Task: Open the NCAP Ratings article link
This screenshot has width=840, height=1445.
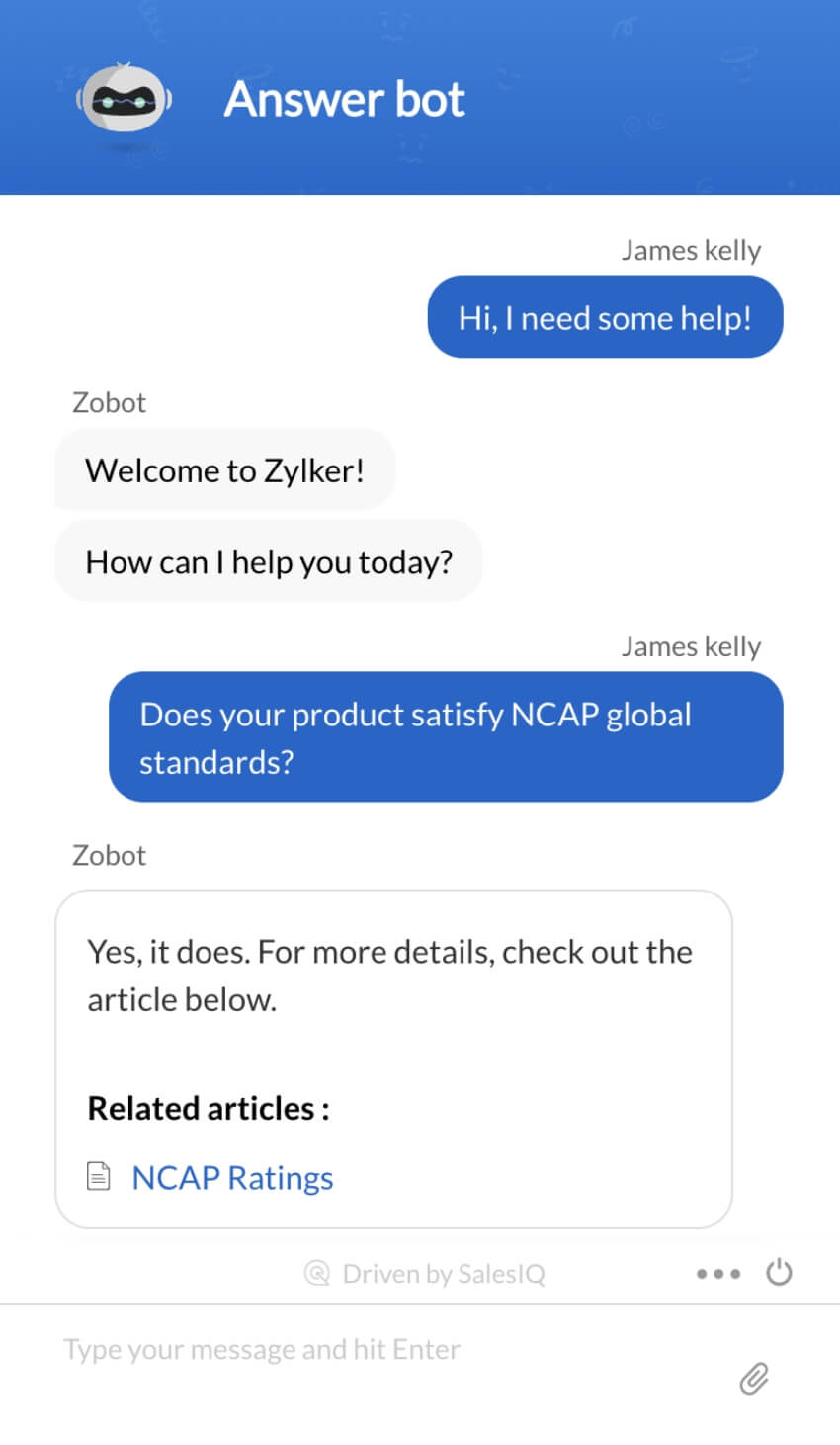Action: point(232,1178)
